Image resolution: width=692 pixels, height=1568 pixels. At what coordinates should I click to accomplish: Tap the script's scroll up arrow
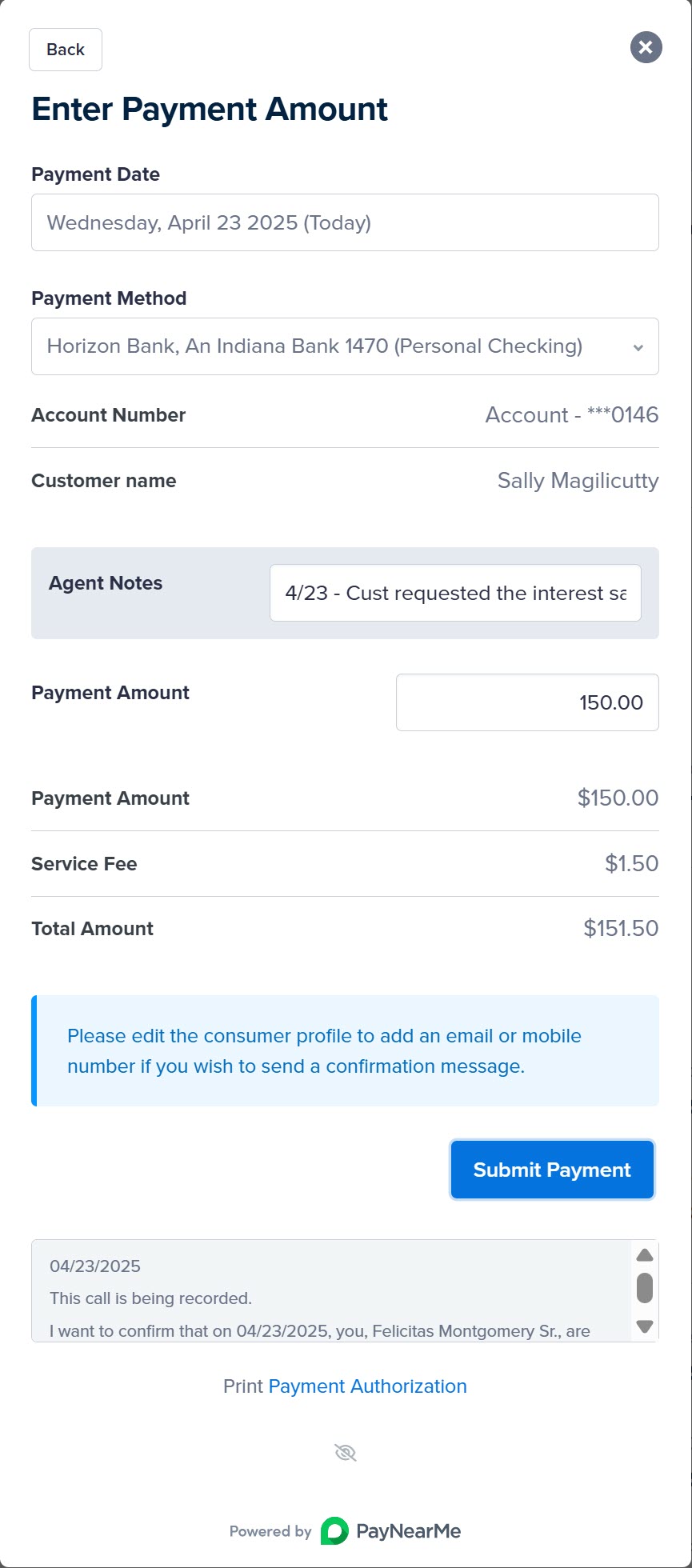pyautogui.click(x=645, y=1255)
